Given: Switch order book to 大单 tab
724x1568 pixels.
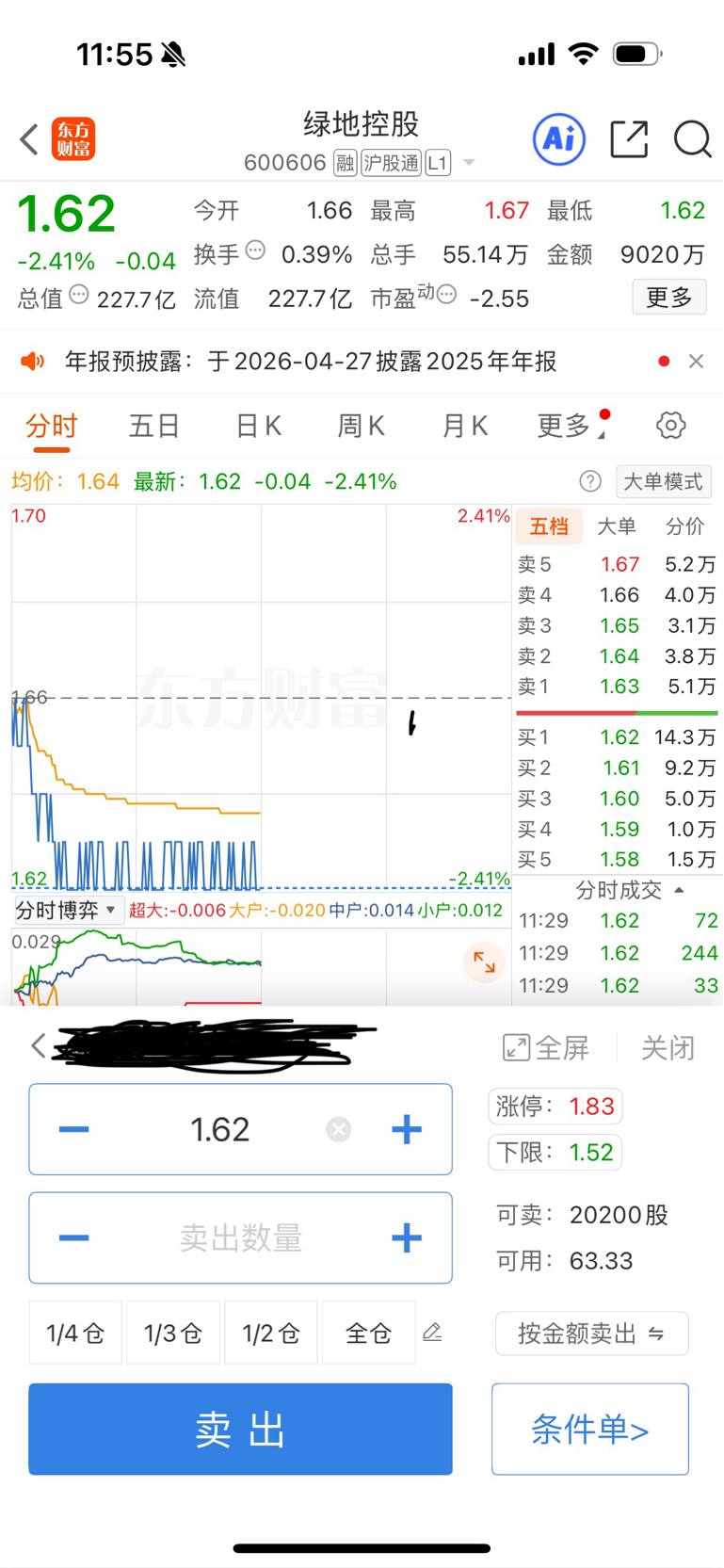Looking at the screenshot, I should point(617,526).
